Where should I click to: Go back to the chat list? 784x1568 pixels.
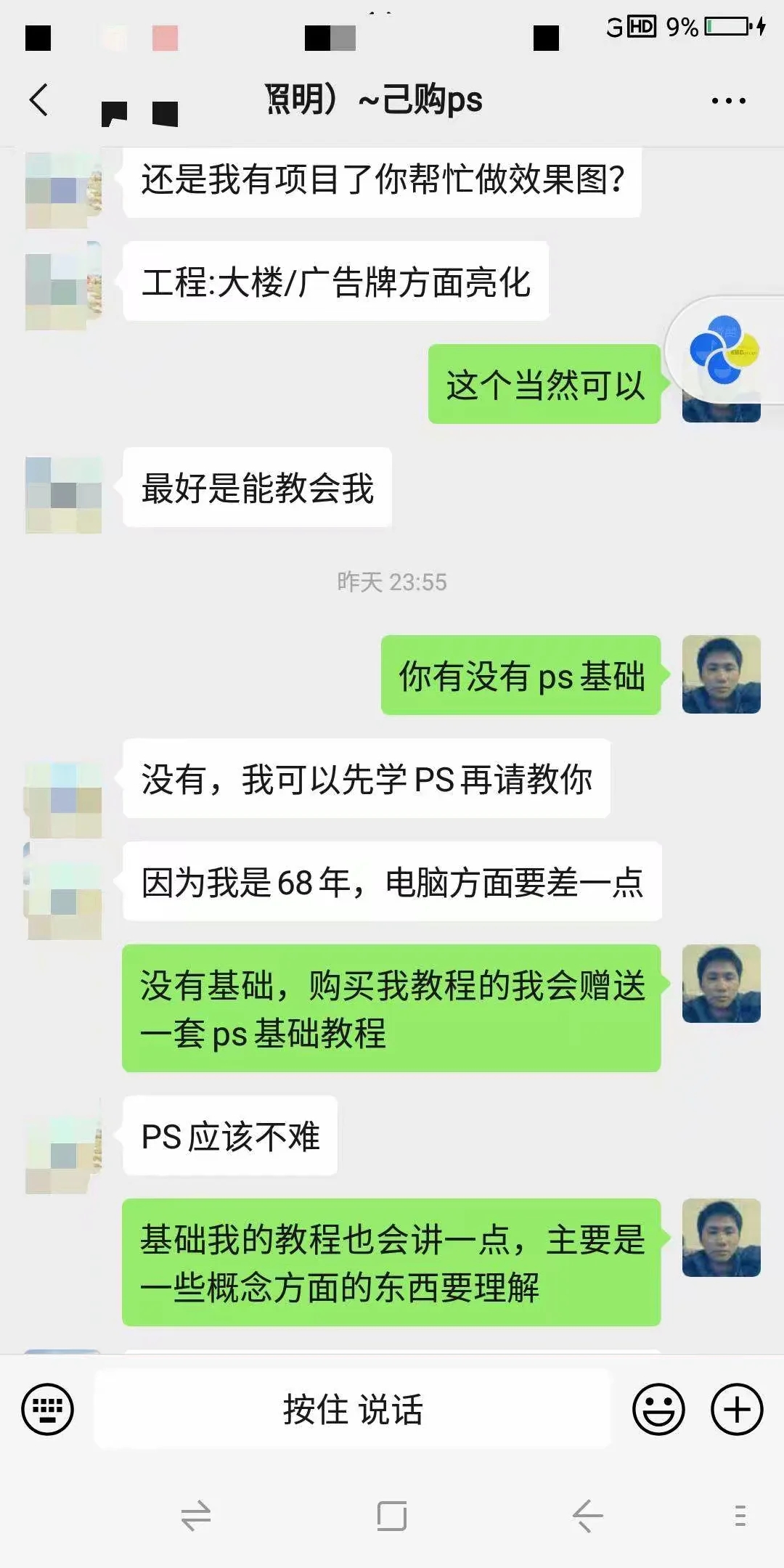(x=39, y=99)
